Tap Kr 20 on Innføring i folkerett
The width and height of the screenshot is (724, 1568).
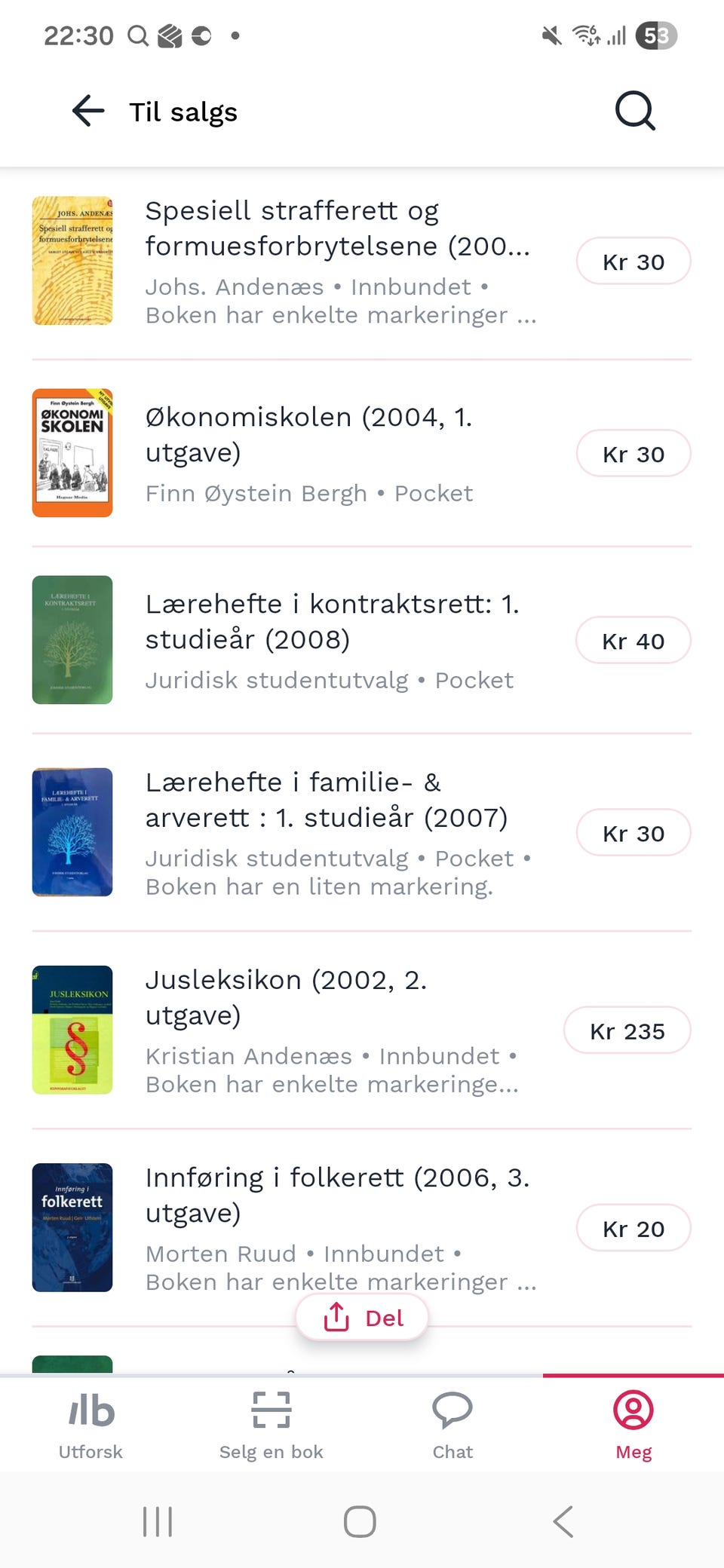(633, 1228)
